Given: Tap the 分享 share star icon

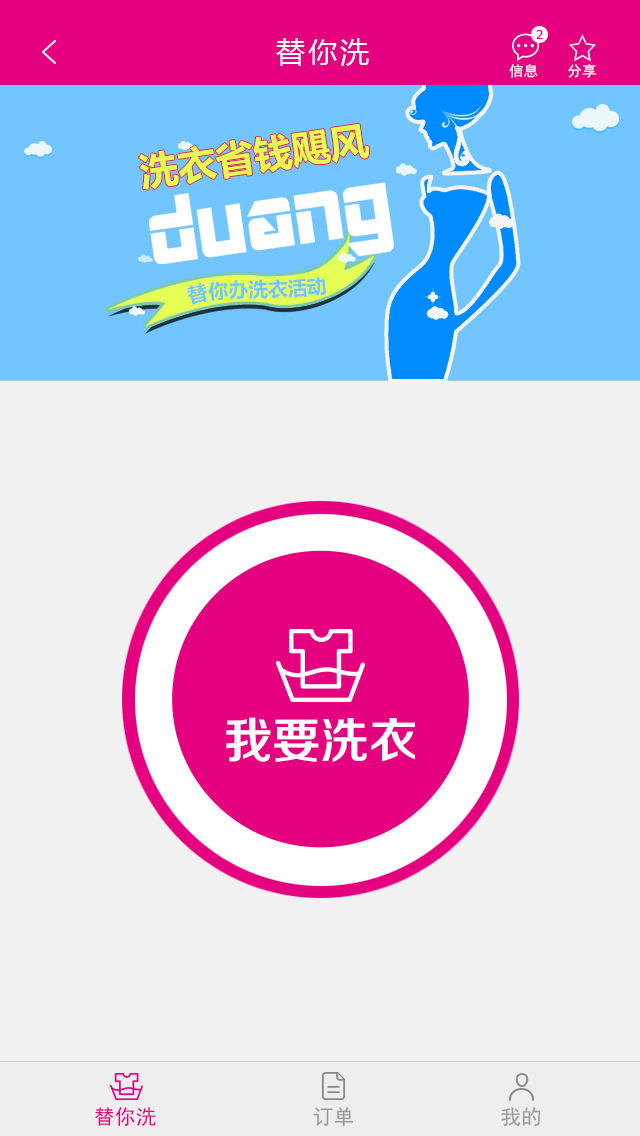Looking at the screenshot, I should click(x=582, y=54).
